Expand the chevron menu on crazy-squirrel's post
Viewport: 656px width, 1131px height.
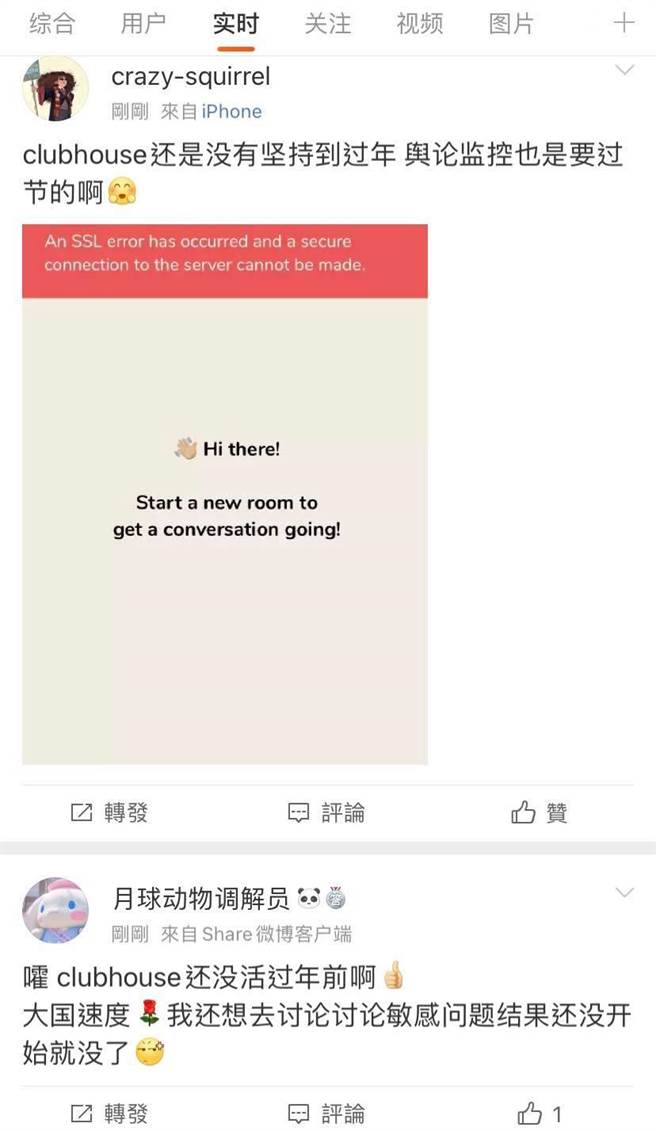[624, 70]
